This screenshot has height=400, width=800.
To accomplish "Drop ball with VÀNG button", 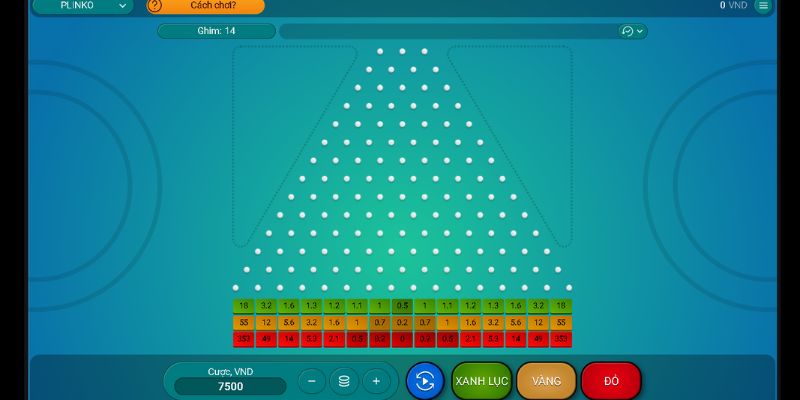I will click(x=546, y=381).
